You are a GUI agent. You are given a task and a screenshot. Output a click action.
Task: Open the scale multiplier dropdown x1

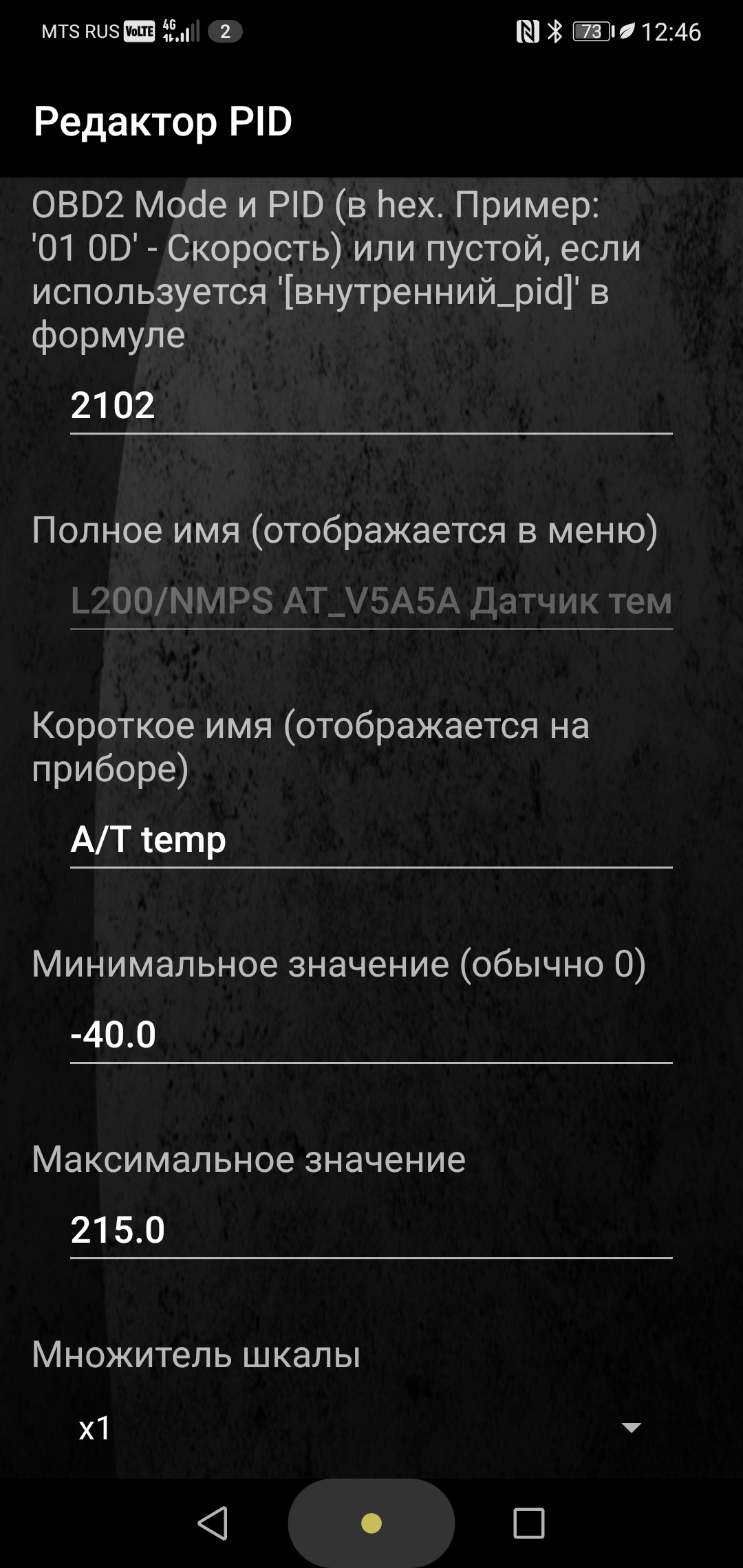click(x=361, y=1428)
